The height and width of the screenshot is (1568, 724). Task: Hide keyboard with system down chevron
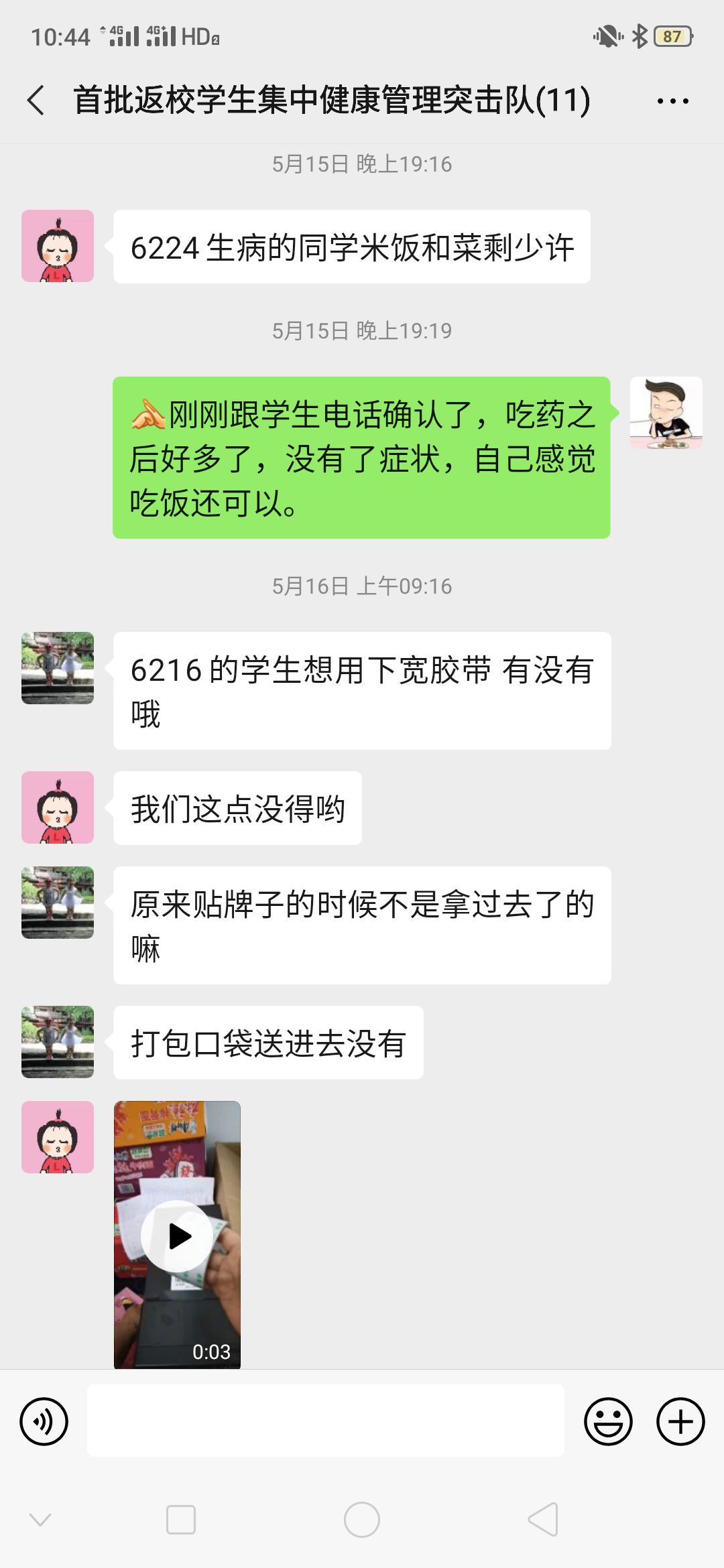(40, 1519)
